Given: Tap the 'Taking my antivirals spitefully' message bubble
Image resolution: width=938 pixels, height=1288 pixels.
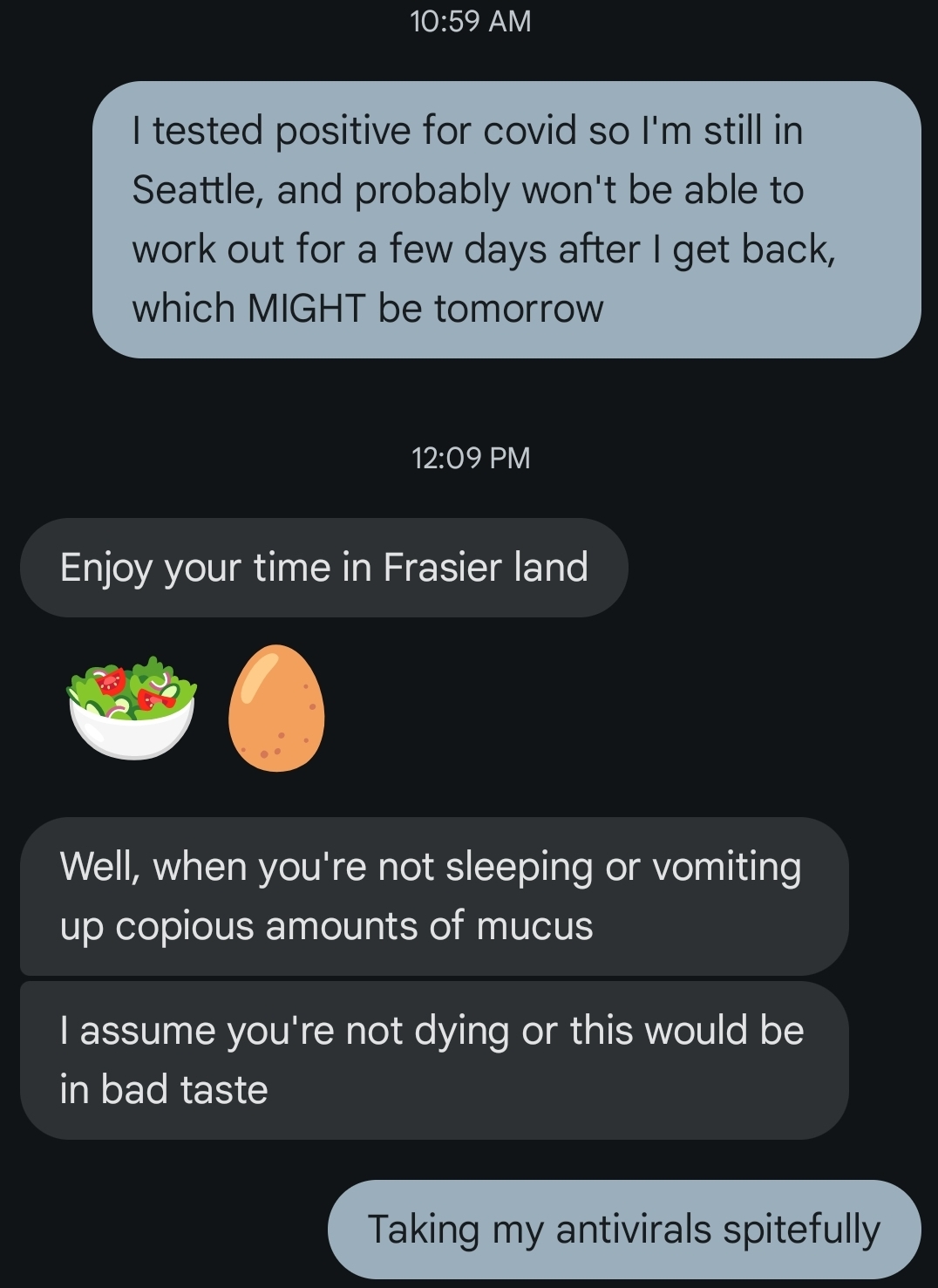Looking at the screenshot, I should click(623, 1229).
